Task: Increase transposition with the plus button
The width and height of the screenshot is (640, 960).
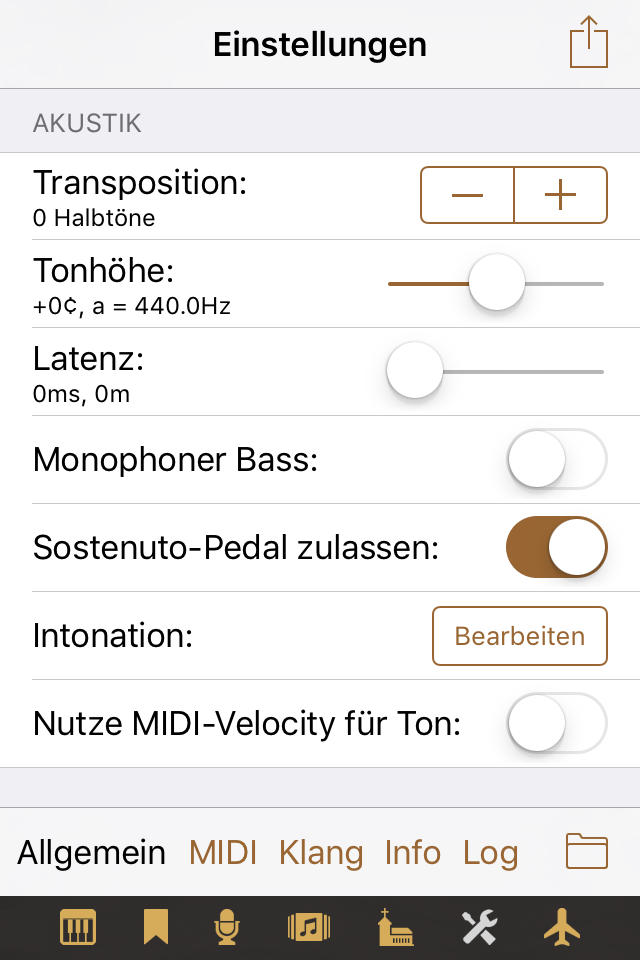Action: [560, 195]
